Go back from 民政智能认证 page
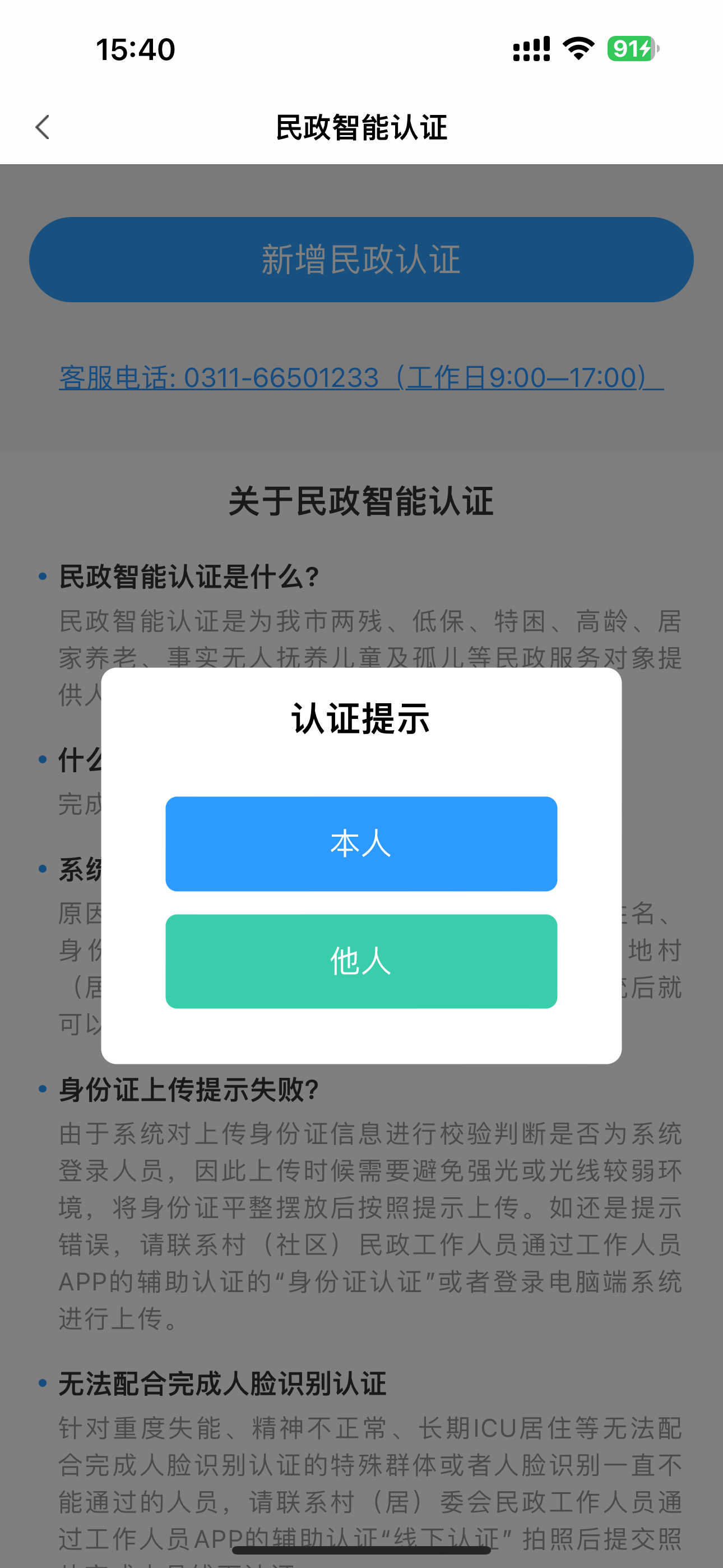723x1568 pixels. pos(43,127)
